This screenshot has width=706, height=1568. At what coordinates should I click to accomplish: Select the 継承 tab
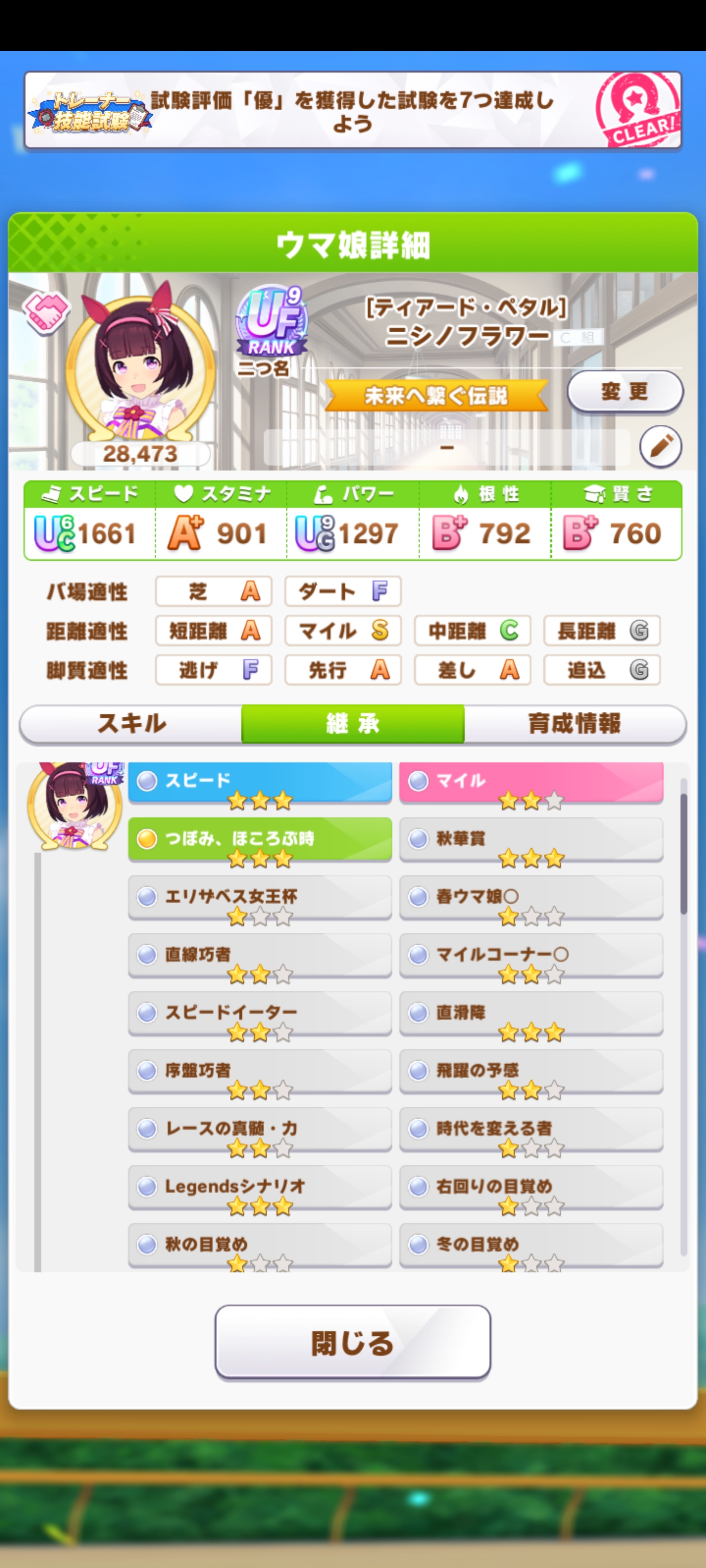pos(353,723)
